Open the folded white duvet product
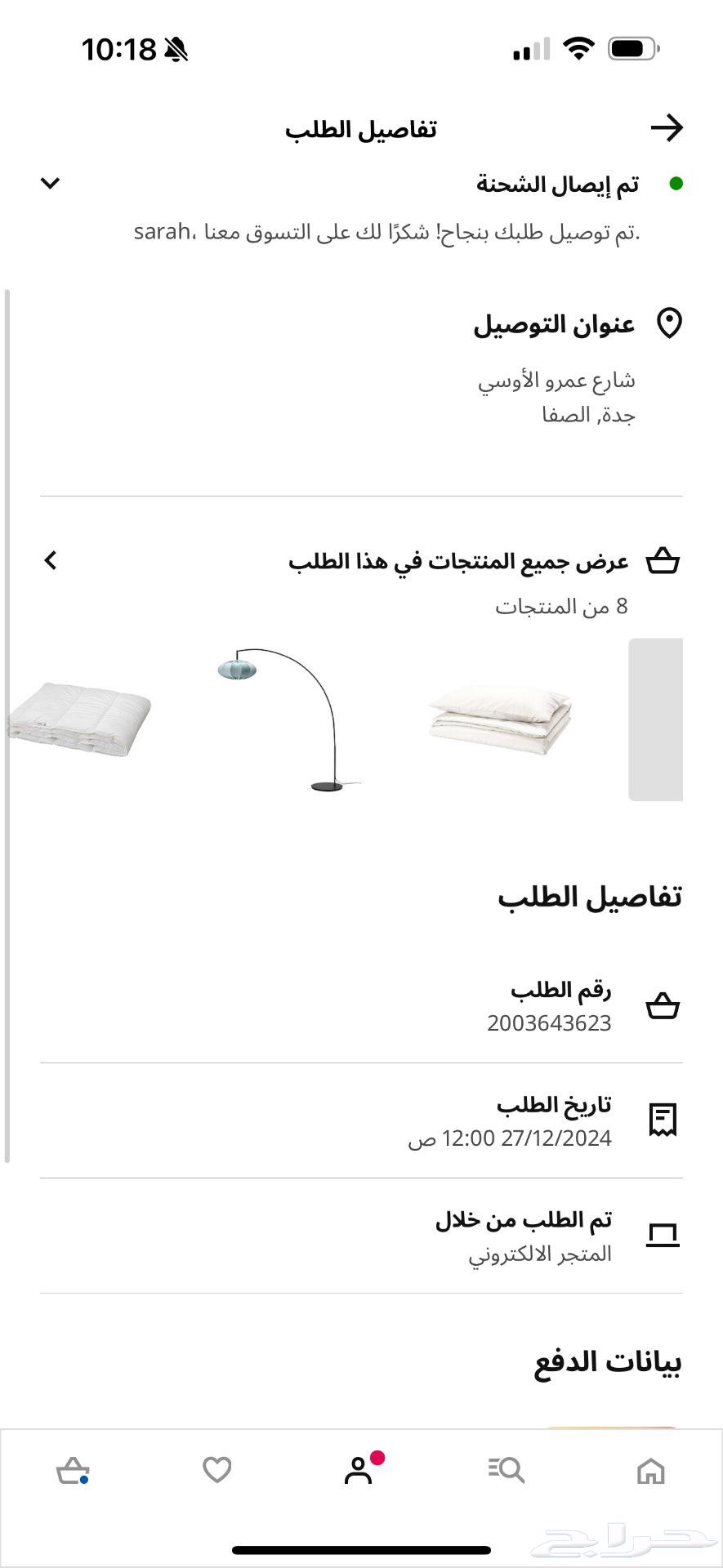This screenshot has width=723, height=1568. (x=80, y=719)
